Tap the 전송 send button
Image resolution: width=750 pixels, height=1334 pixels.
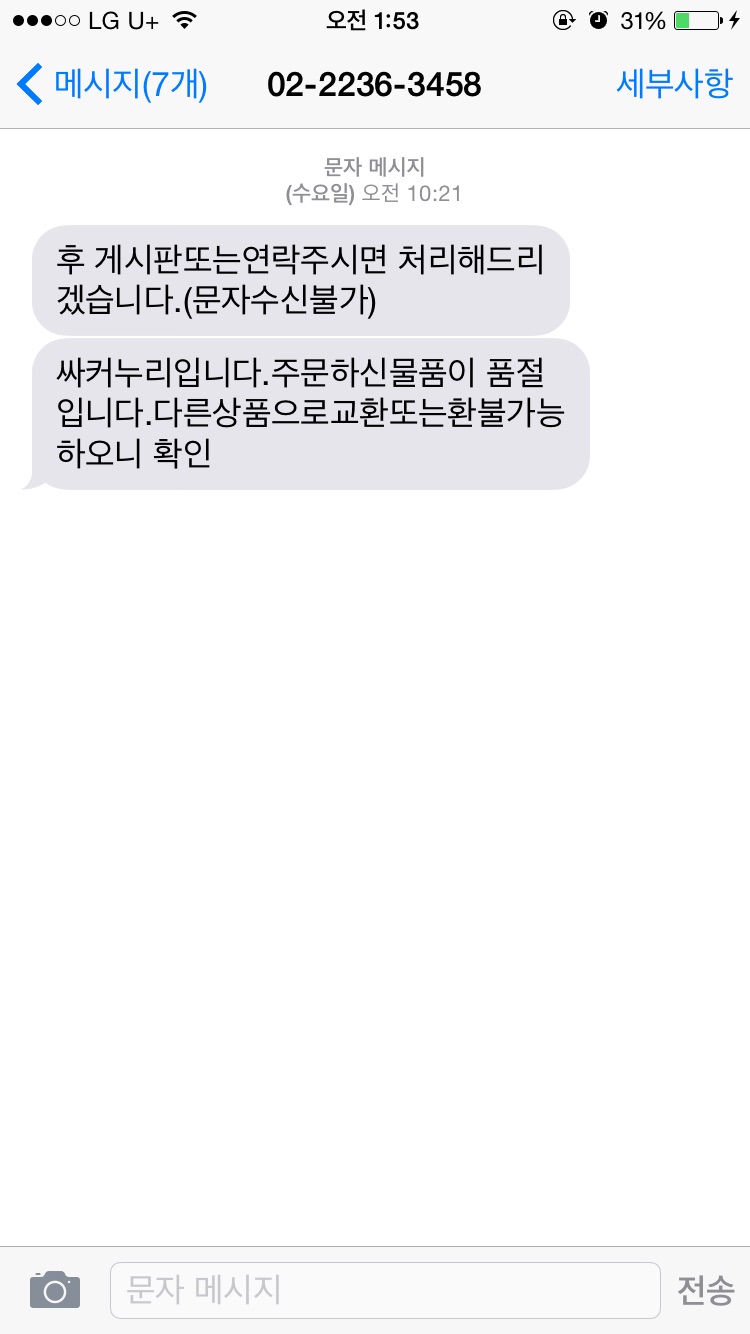[705, 1290]
